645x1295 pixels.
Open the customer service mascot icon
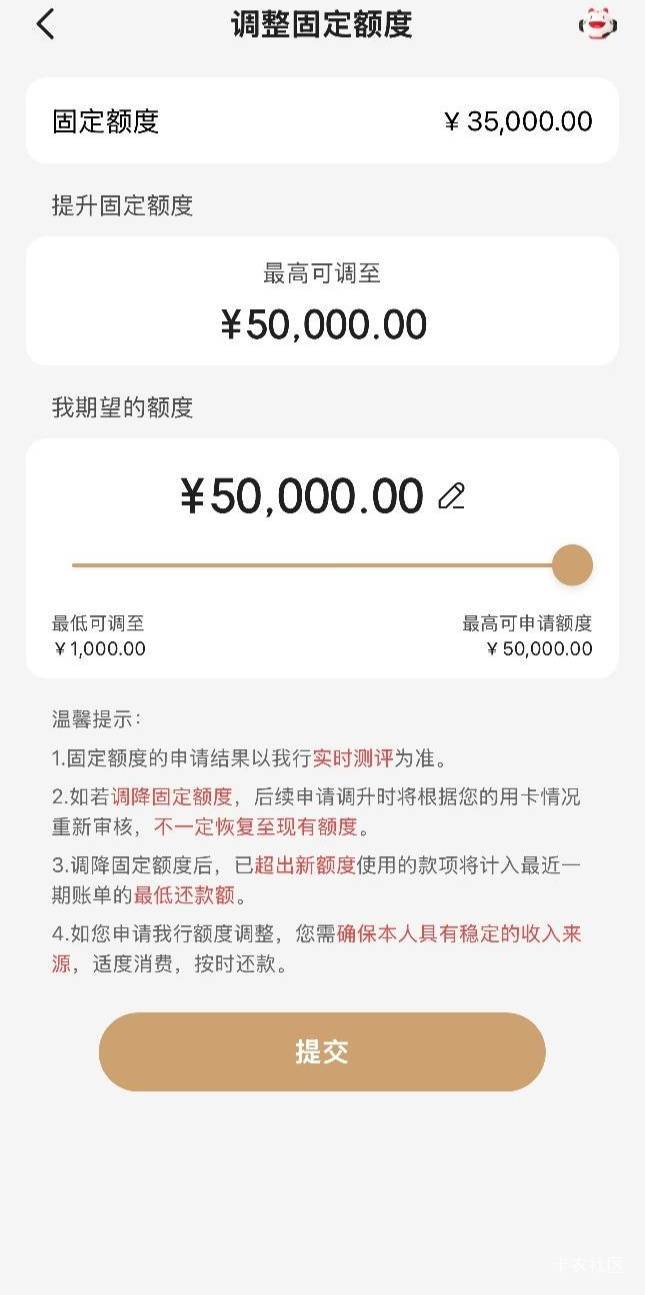597,24
